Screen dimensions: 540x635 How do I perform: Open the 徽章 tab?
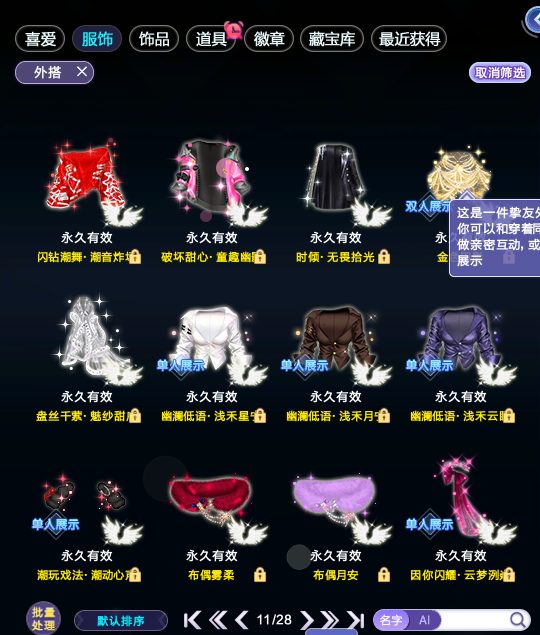point(269,39)
